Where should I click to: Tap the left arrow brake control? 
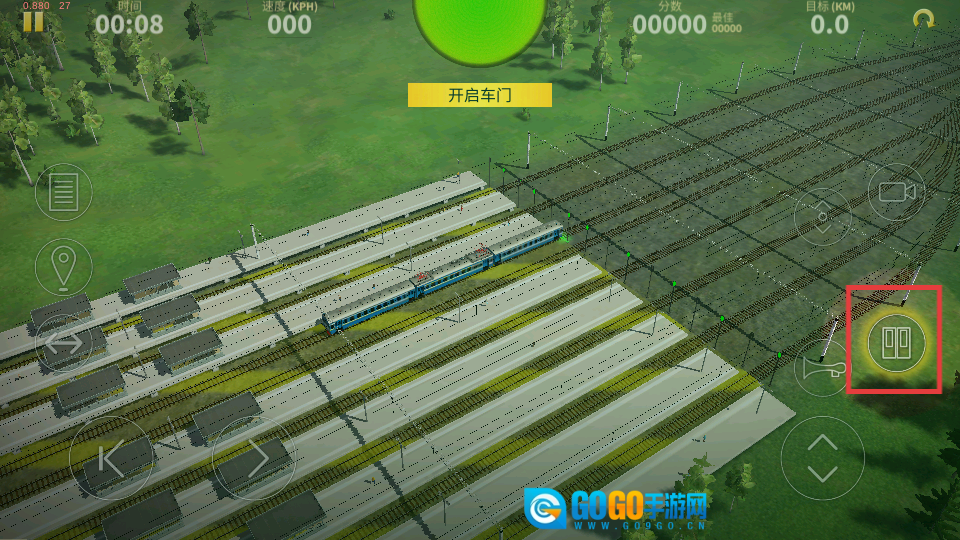click(x=111, y=459)
